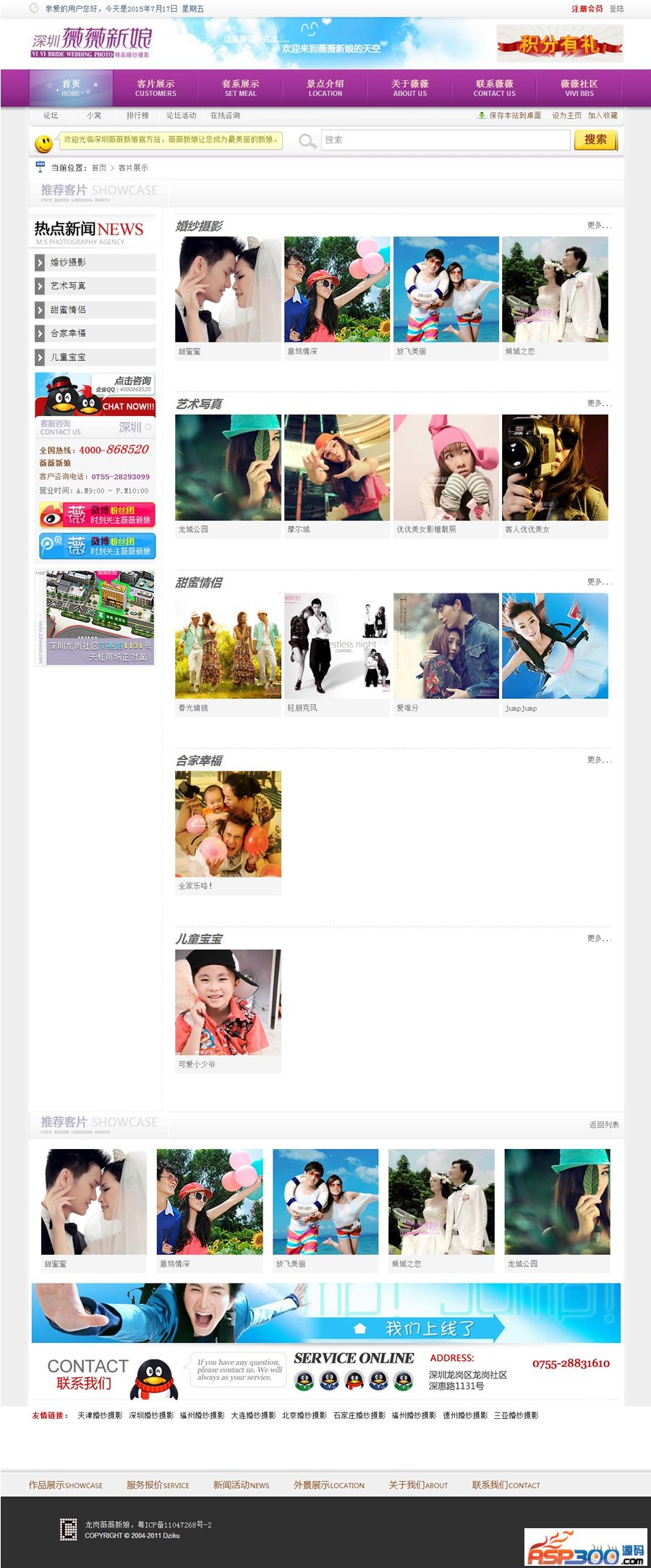Open the 注册会员 registration link
651x1568 pixels.
(587, 9)
